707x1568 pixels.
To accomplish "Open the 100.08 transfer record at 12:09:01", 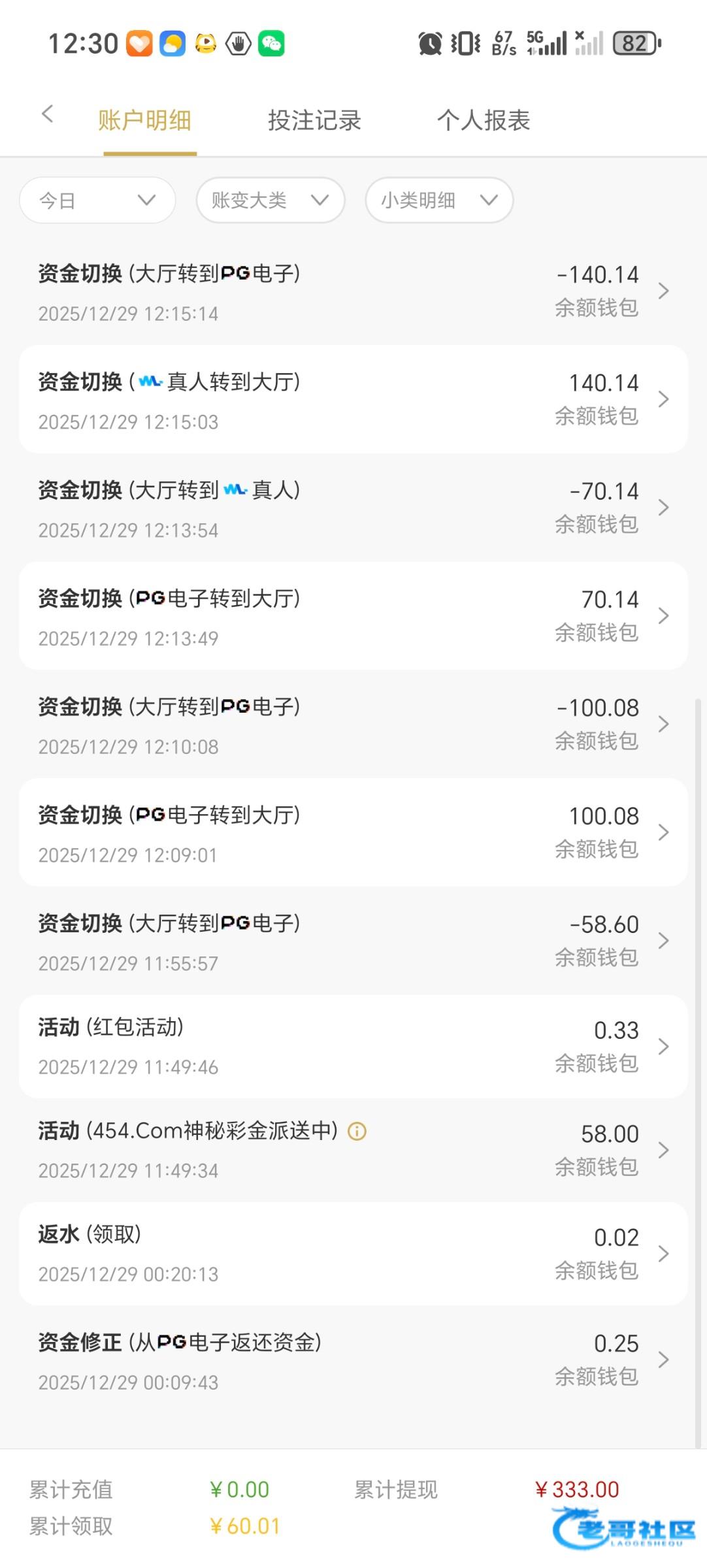I will click(x=353, y=833).
